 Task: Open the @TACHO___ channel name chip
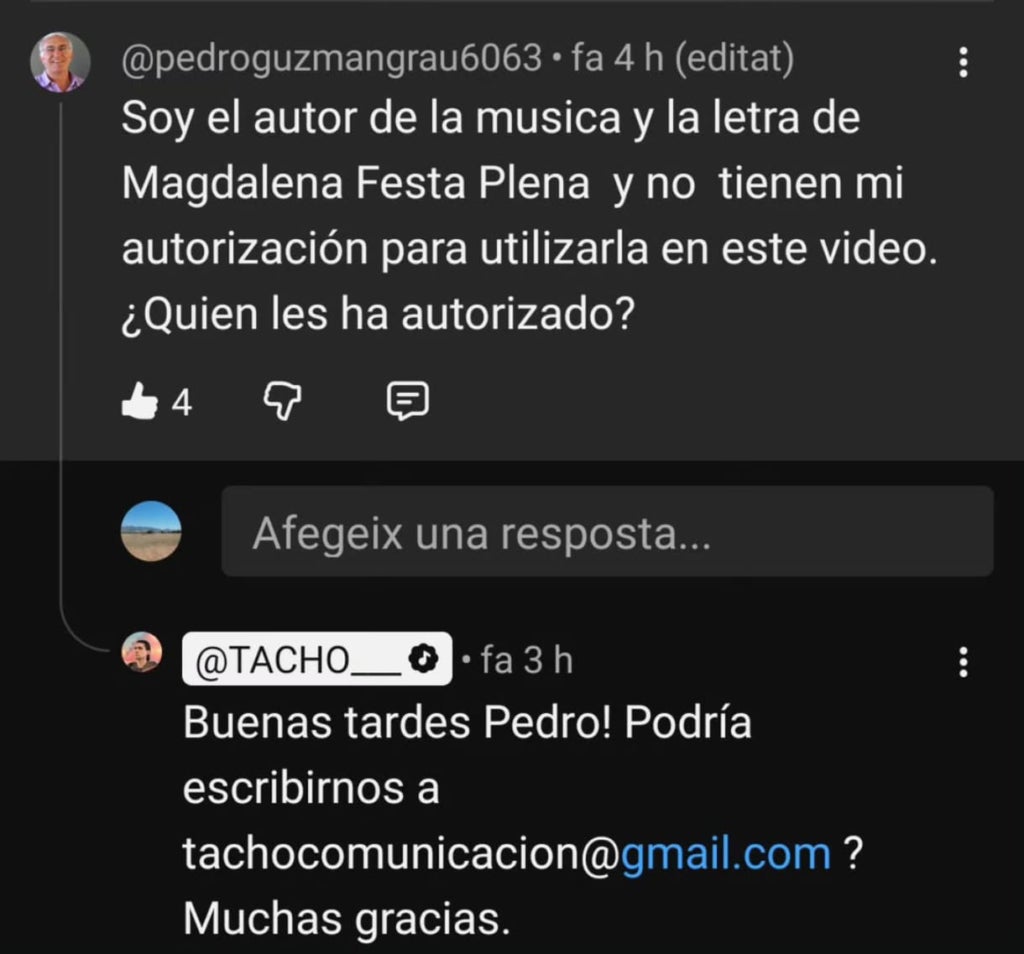point(317,660)
